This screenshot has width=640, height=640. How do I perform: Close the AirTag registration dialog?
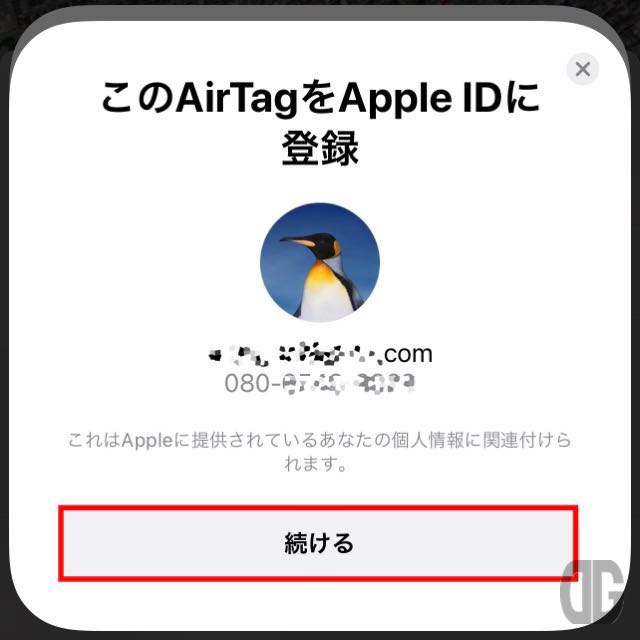pos(583,69)
